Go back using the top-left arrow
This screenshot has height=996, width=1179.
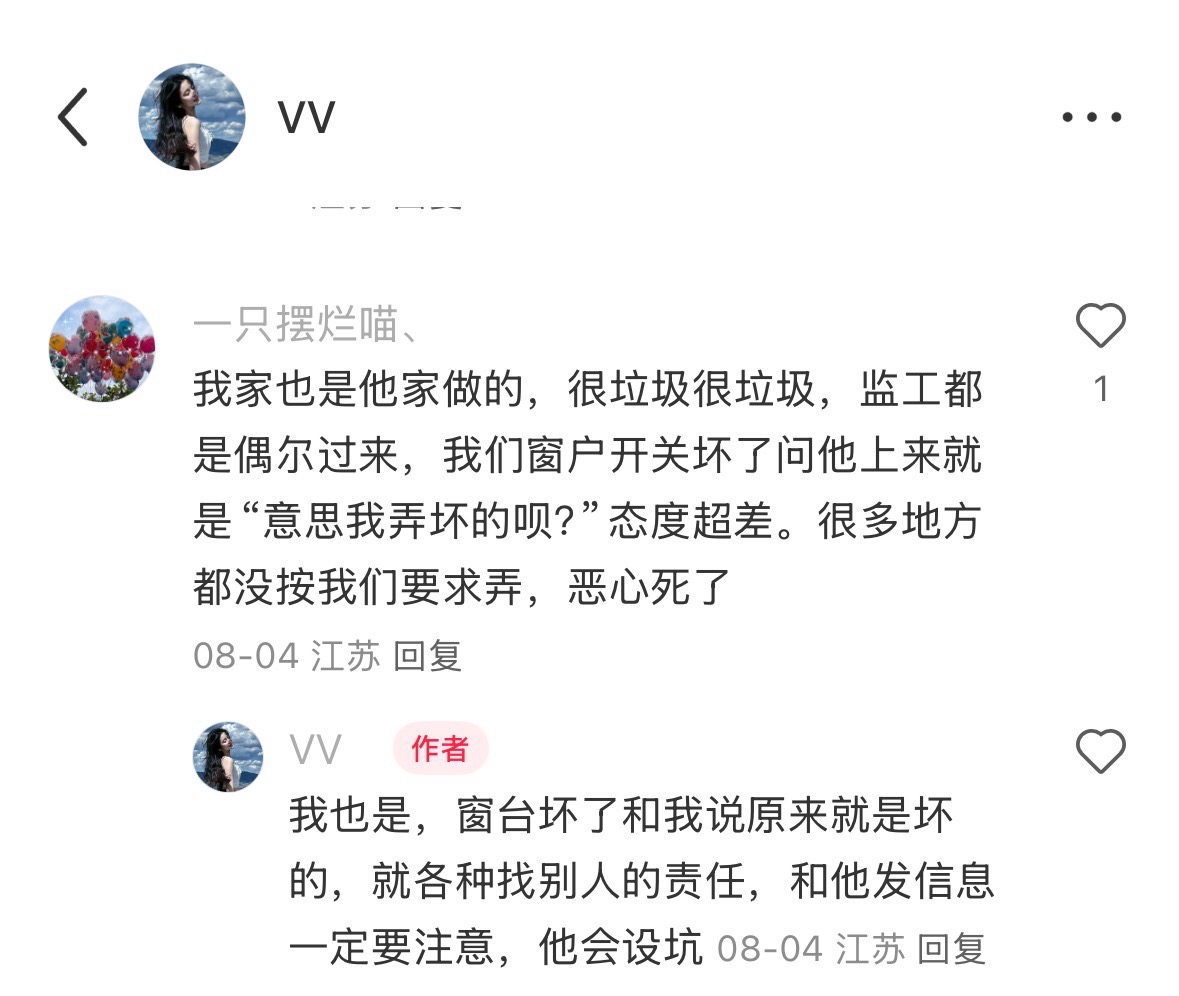73,117
